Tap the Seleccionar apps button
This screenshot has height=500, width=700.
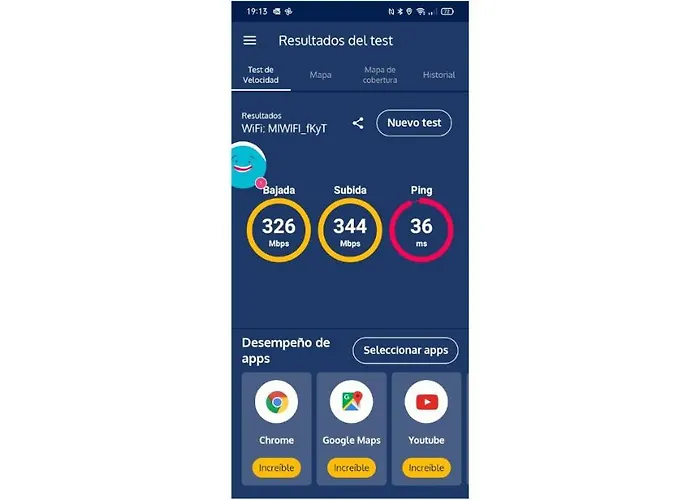click(405, 351)
